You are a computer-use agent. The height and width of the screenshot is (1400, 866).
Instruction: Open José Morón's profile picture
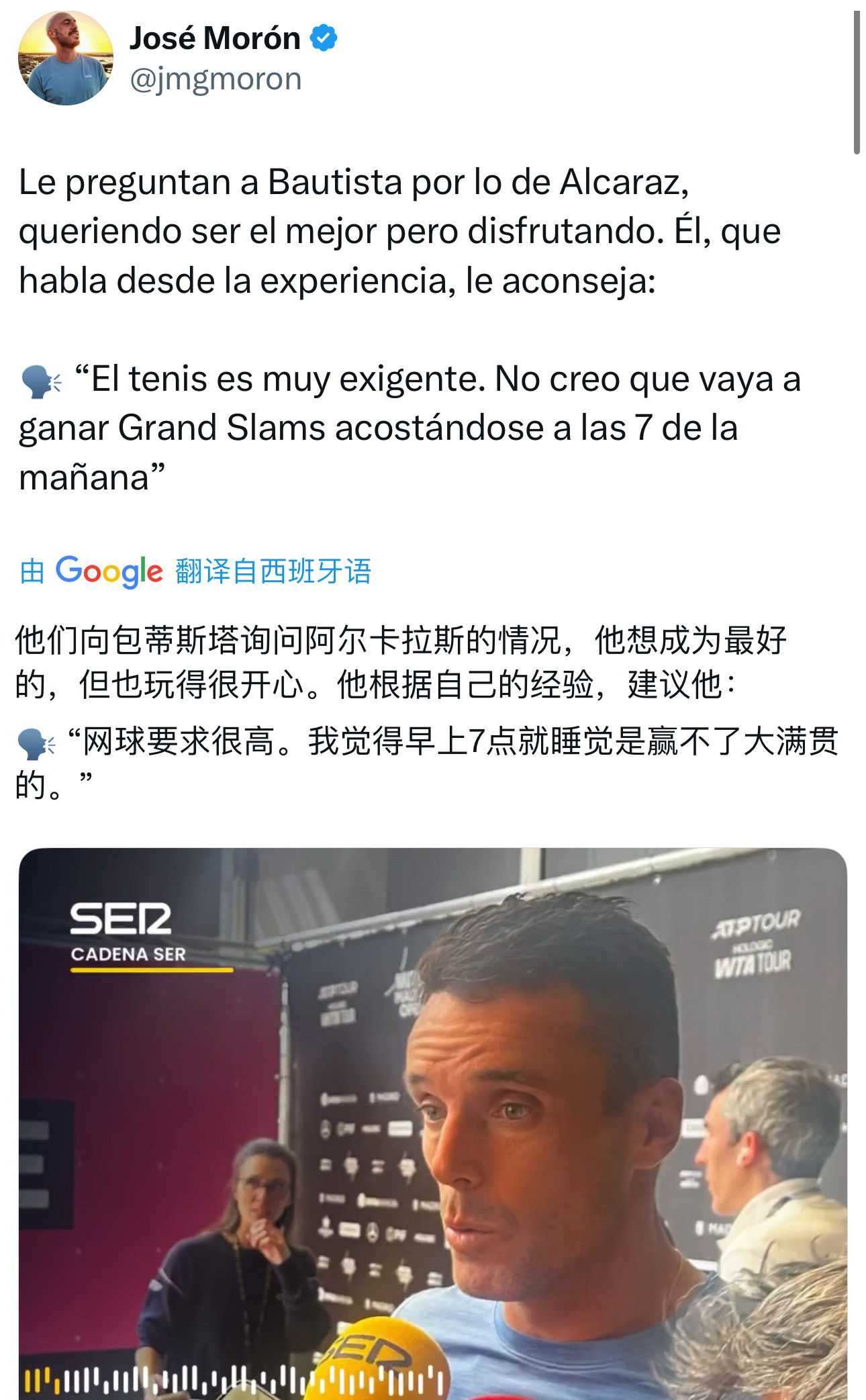point(65,58)
